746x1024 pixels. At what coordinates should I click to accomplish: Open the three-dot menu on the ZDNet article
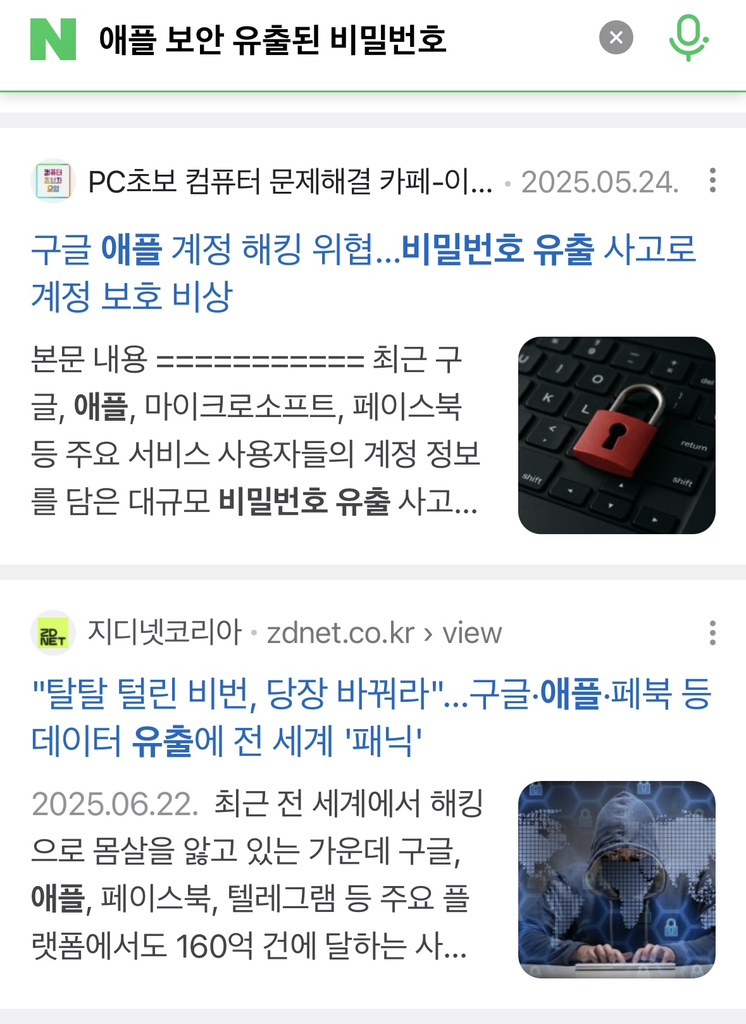(x=712, y=635)
